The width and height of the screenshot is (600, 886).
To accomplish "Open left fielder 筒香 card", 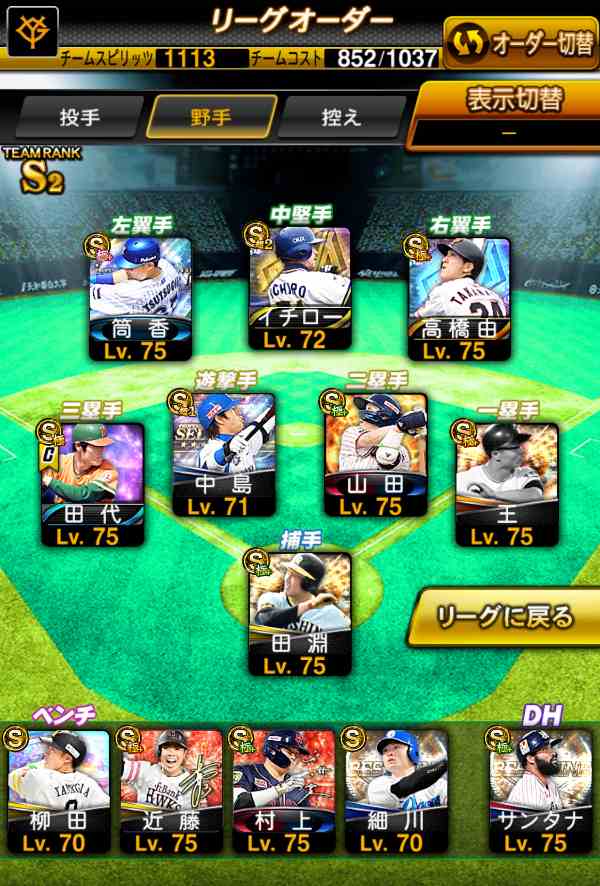I will pyautogui.click(x=140, y=299).
